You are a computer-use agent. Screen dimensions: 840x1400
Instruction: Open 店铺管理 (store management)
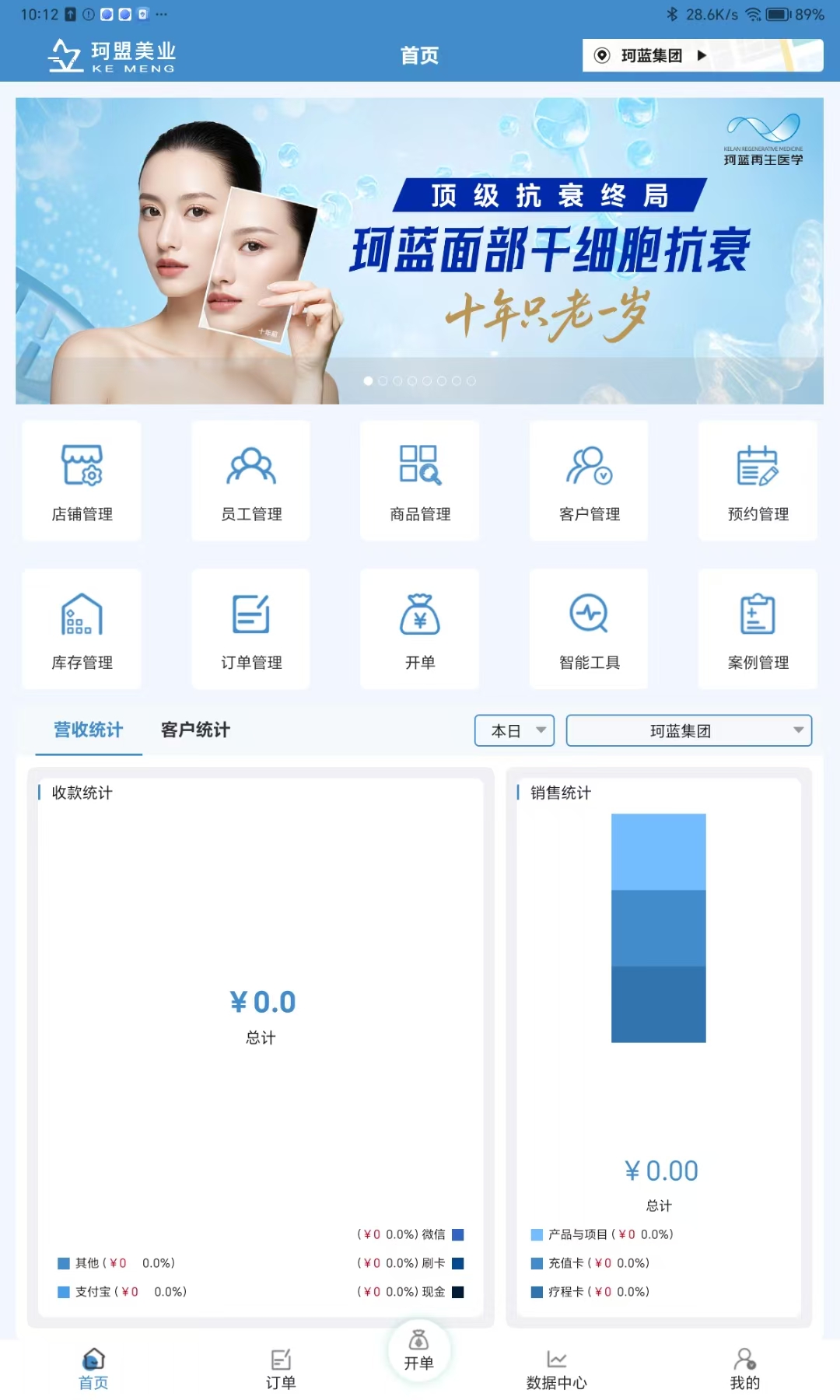pyautogui.click(x=81, y=480)
